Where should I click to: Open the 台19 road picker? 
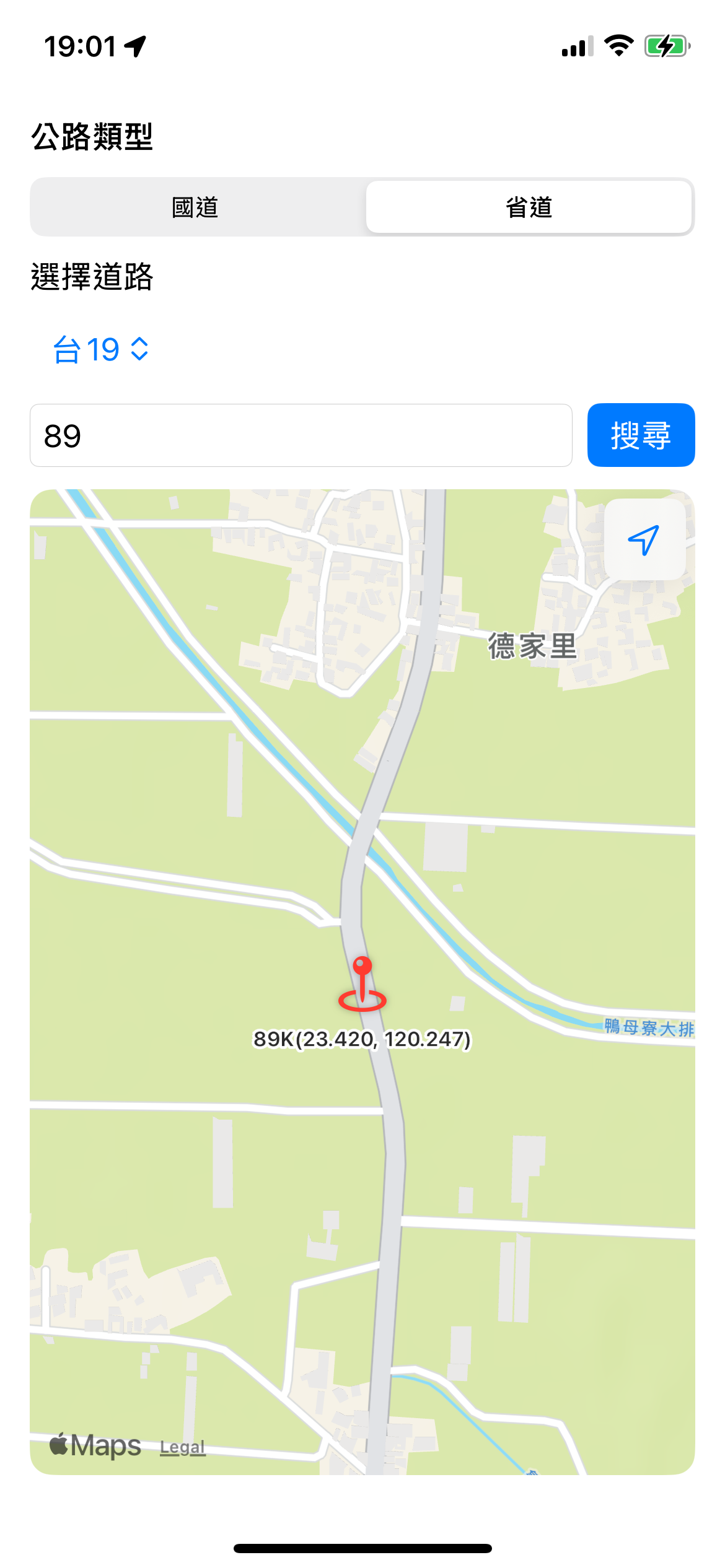coord(101,350)
